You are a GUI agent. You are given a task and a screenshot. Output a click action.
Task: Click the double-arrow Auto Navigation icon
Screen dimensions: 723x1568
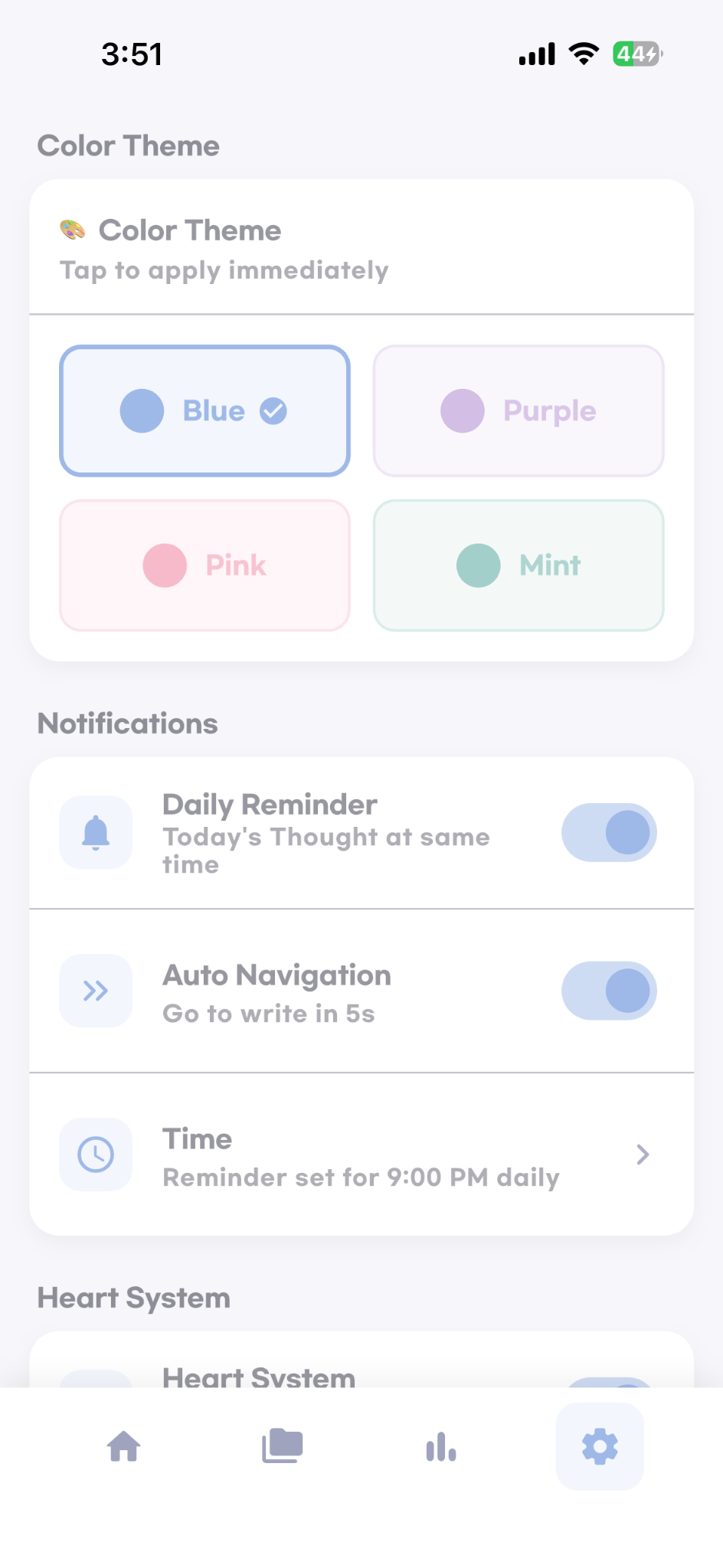(x=95, y=990)
